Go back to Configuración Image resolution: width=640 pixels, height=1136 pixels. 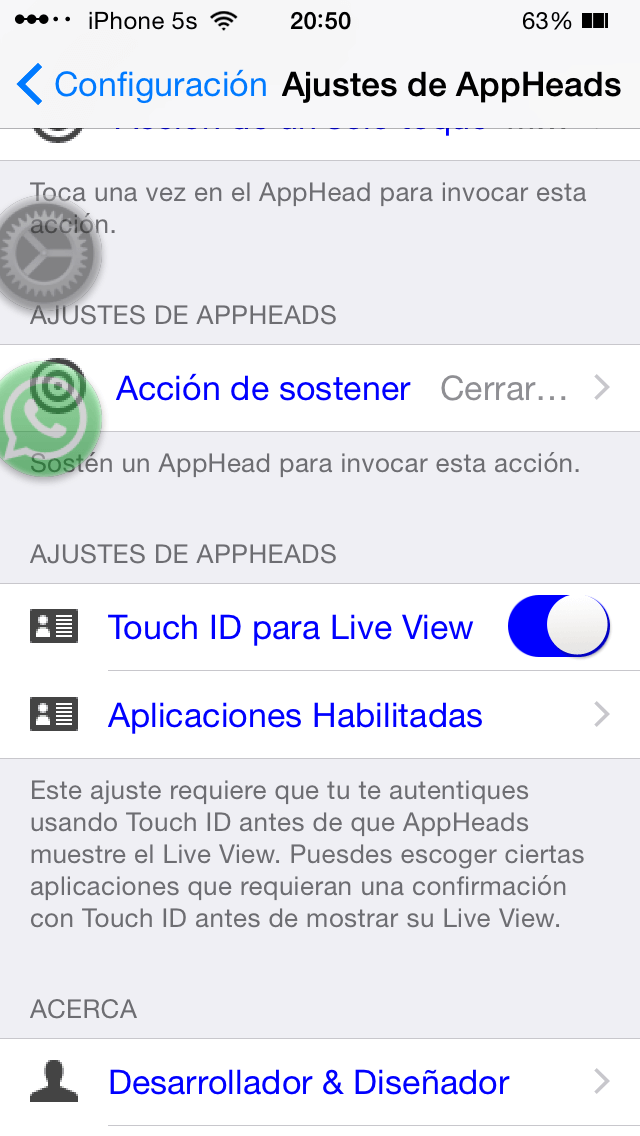[x=142, y=85]
